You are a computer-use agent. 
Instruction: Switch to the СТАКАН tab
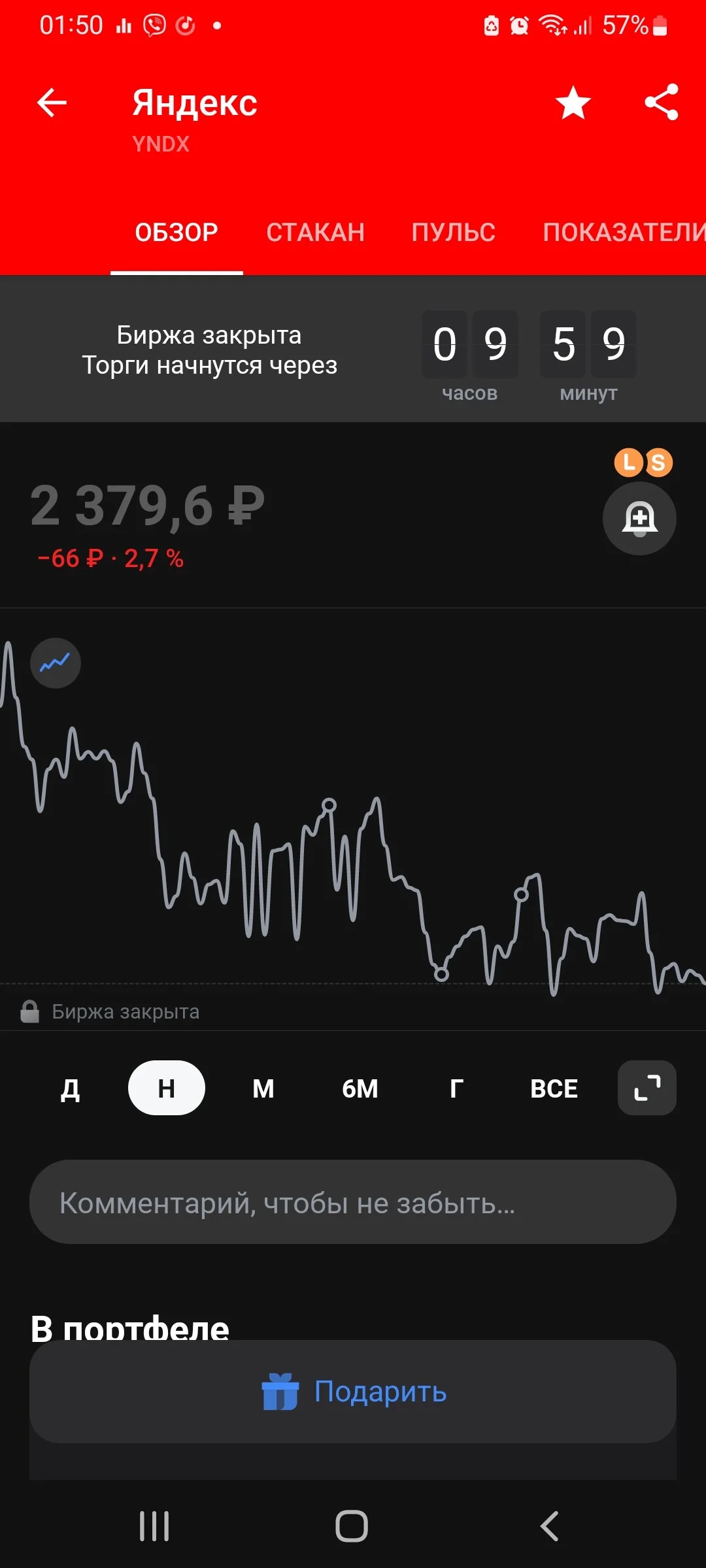click(315, 233)
